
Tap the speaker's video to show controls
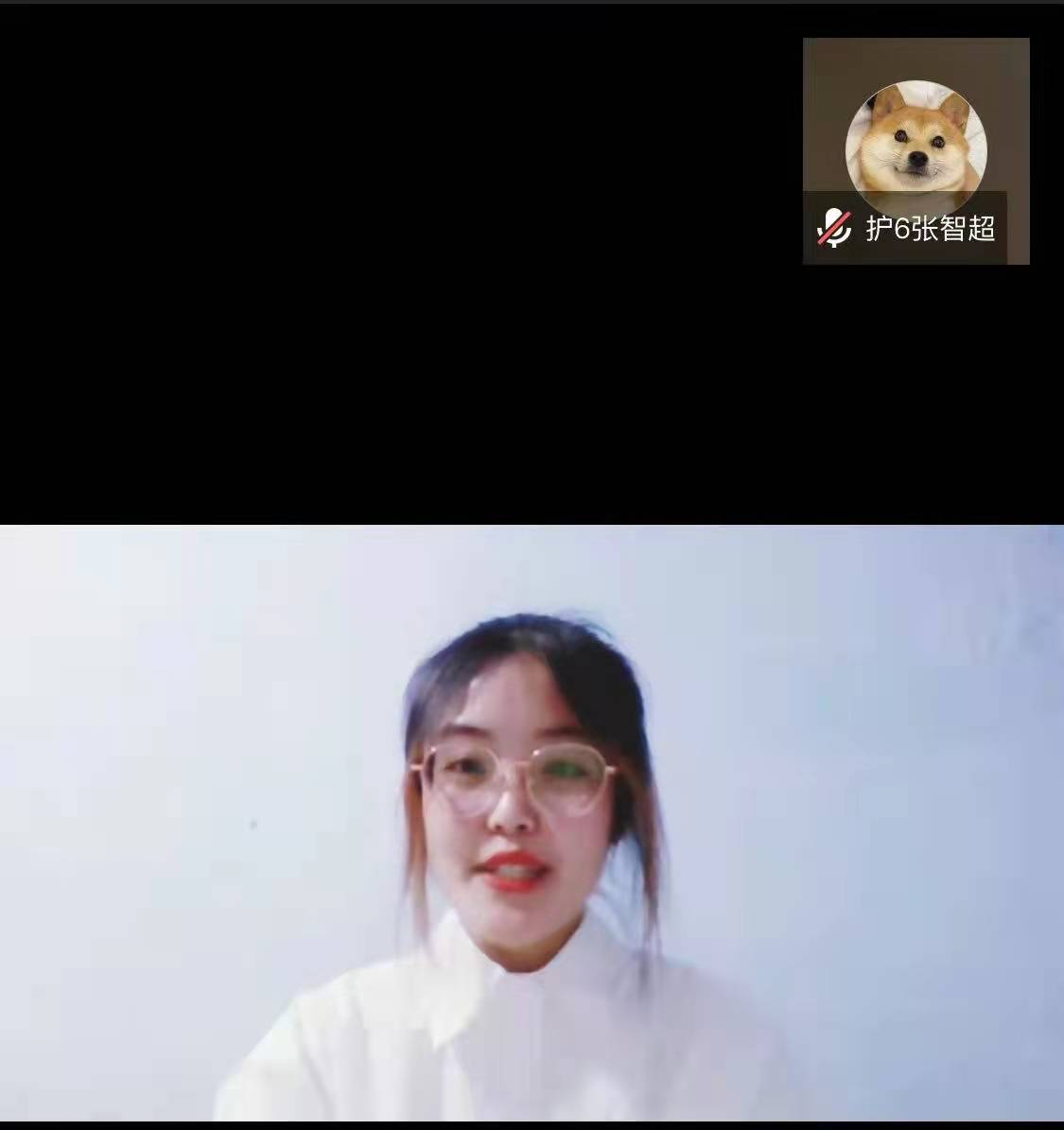coord(532,823)
